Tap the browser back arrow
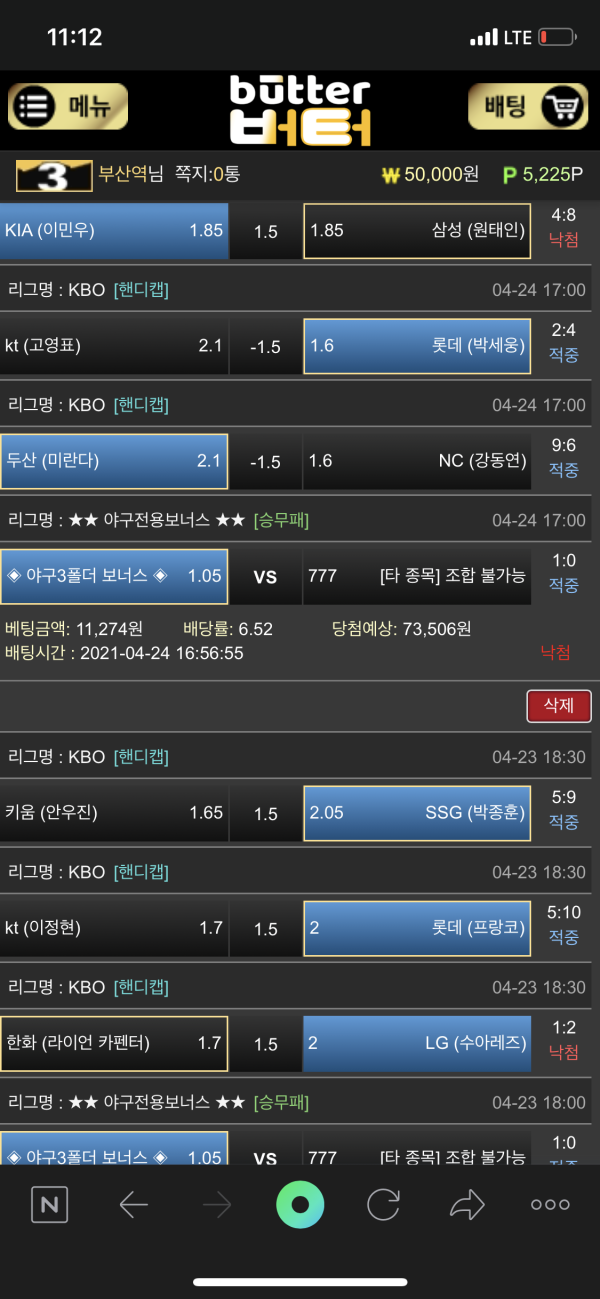600x1299 pixels. pos(133,1205)
